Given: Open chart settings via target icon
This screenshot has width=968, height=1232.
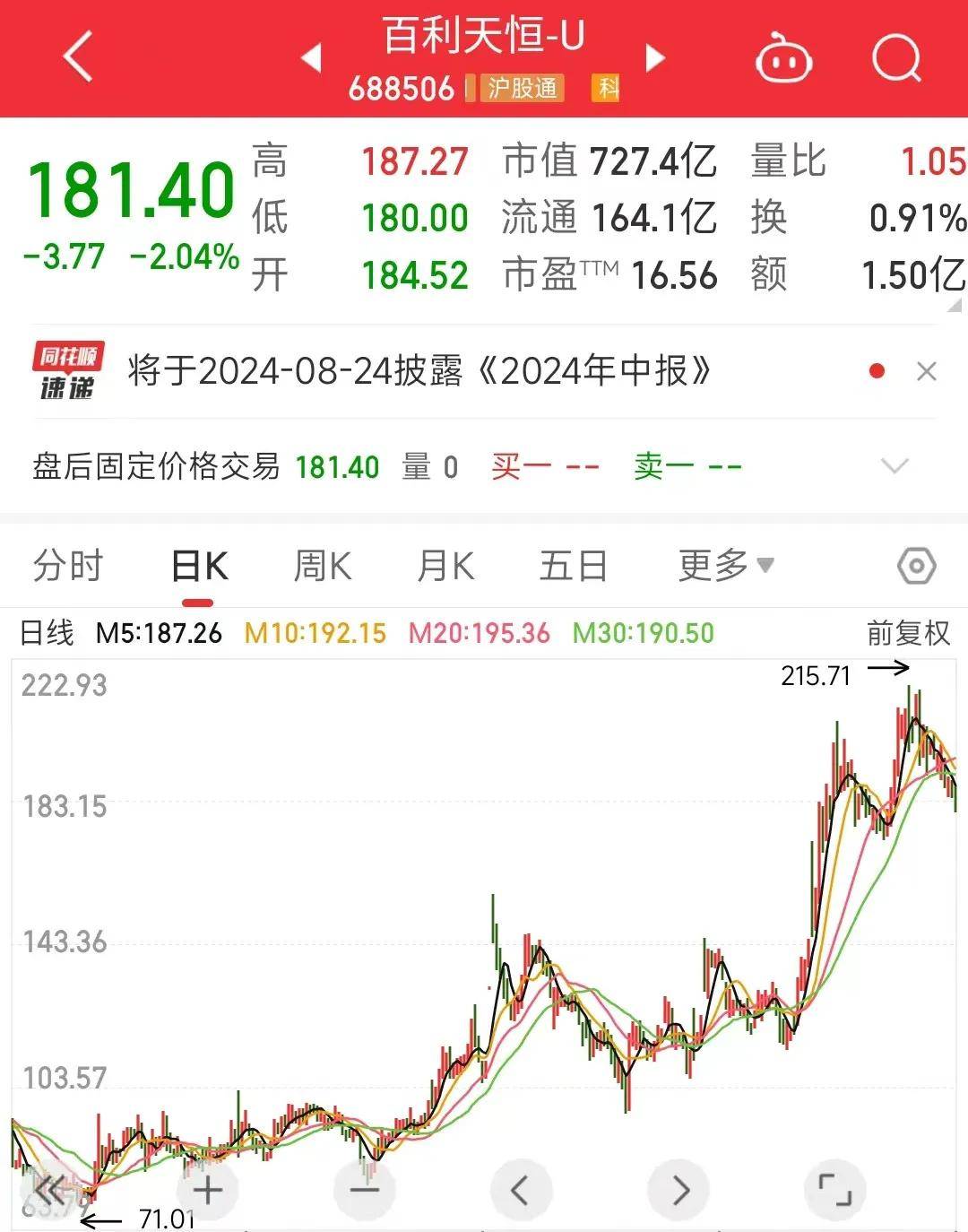Looking at the screenshot, I should click(x=913, y=565).
